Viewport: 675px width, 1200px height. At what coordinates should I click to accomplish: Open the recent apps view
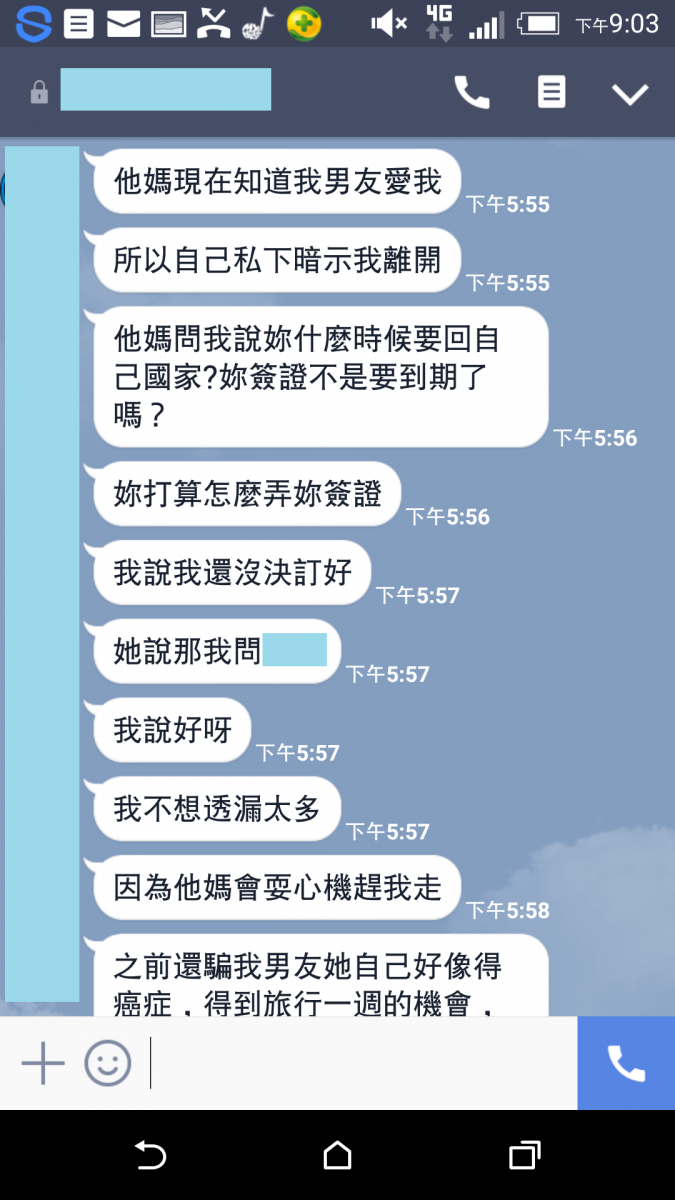point(524,1156)
